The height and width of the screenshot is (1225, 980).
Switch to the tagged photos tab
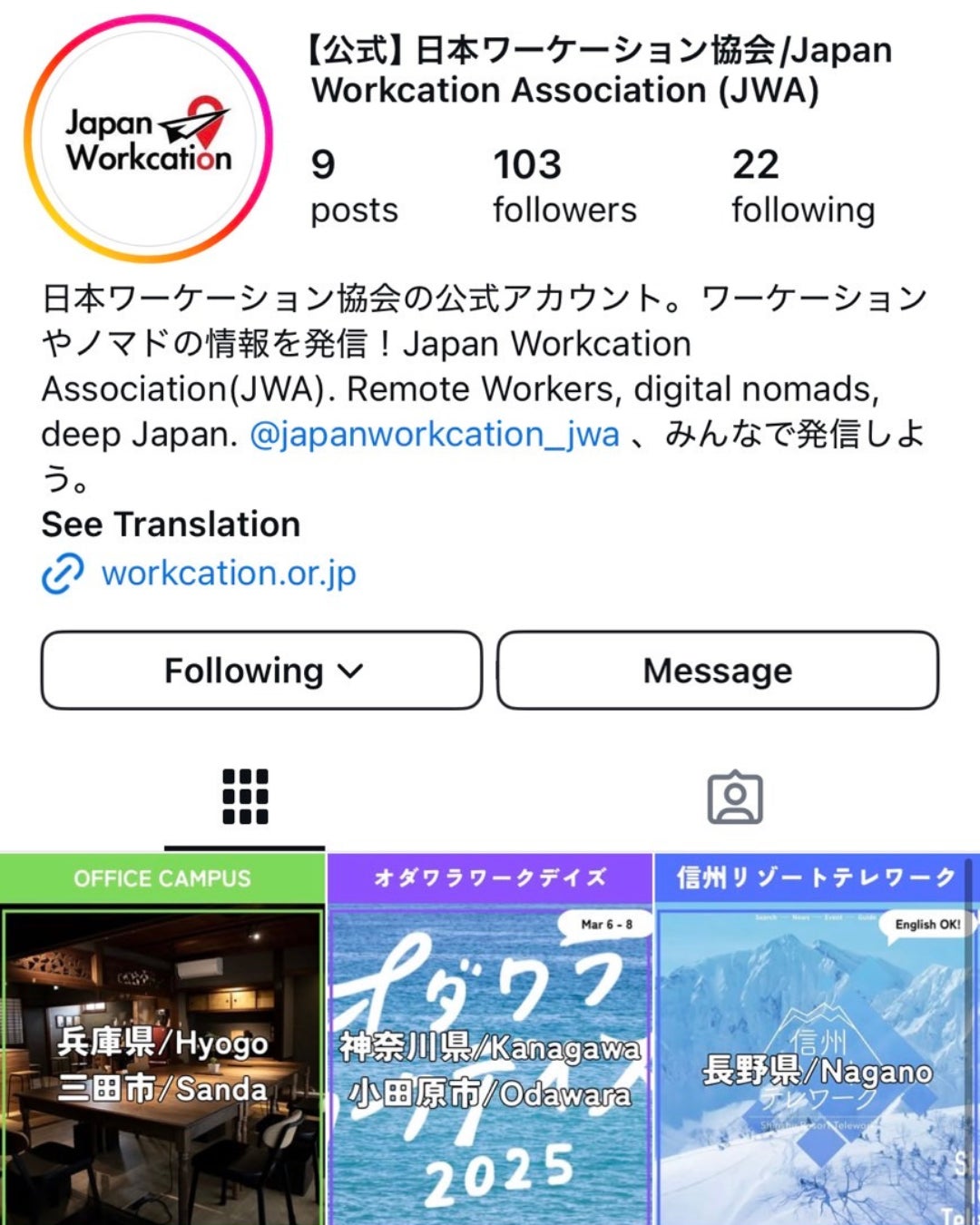point(734,797)
